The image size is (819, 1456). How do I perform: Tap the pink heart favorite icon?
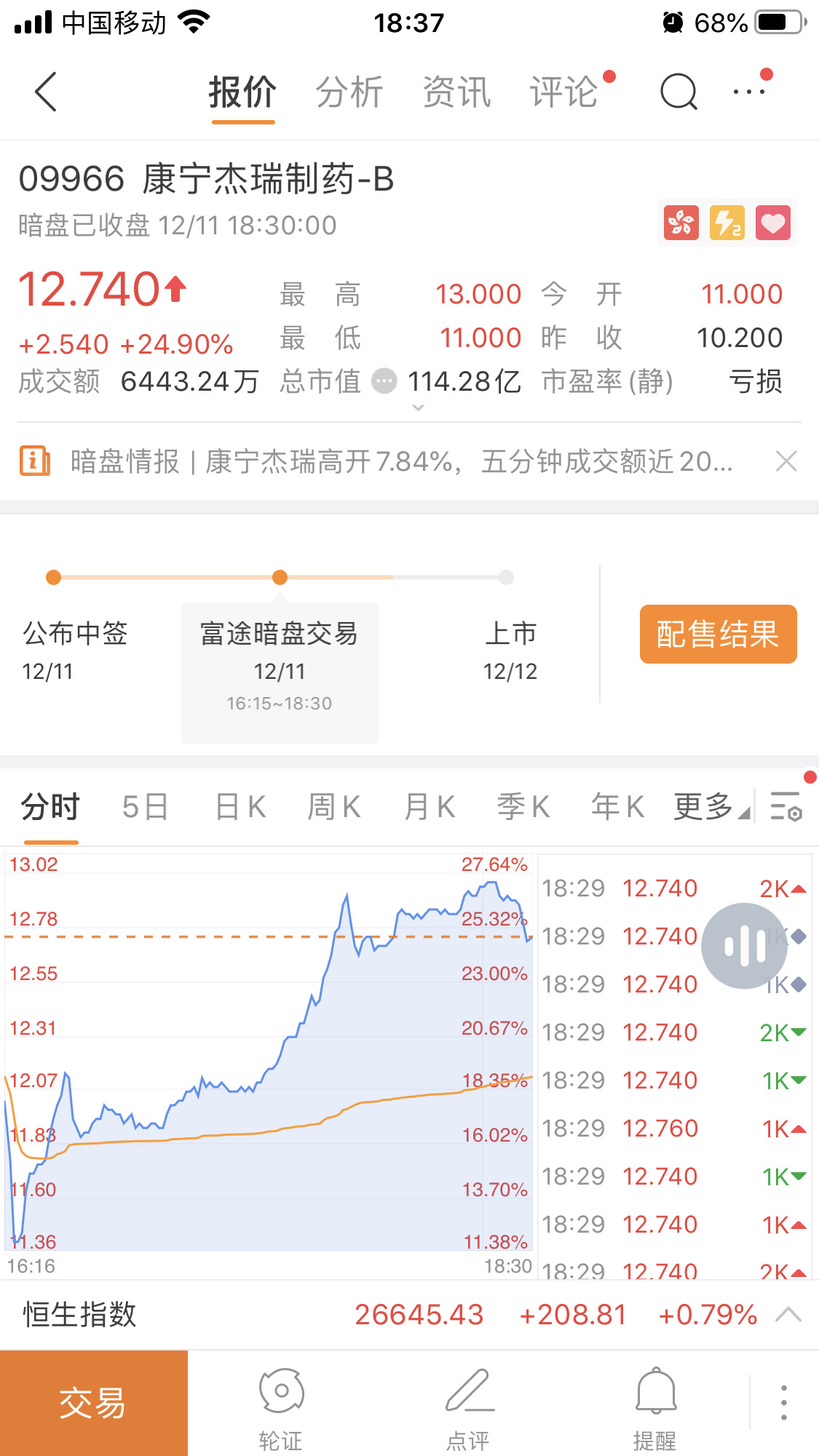tap(773, 223)
